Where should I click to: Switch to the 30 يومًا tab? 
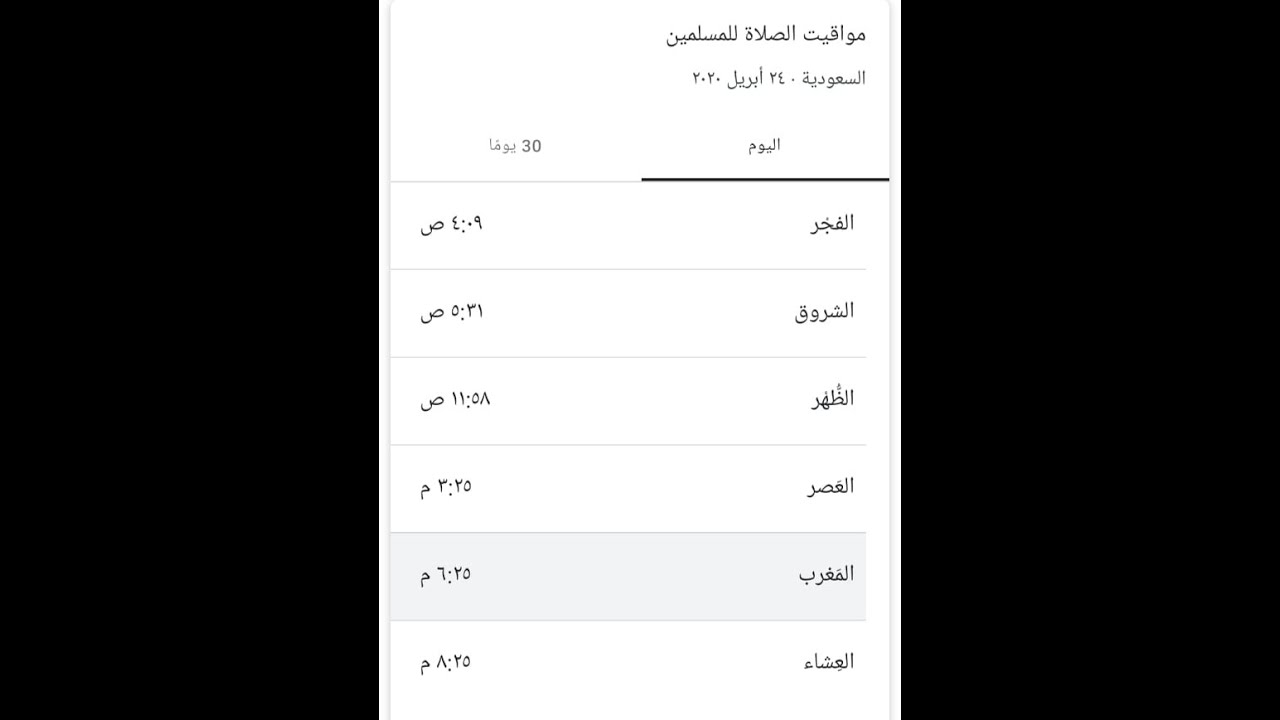pyautogui.click(x=515, y=146)
